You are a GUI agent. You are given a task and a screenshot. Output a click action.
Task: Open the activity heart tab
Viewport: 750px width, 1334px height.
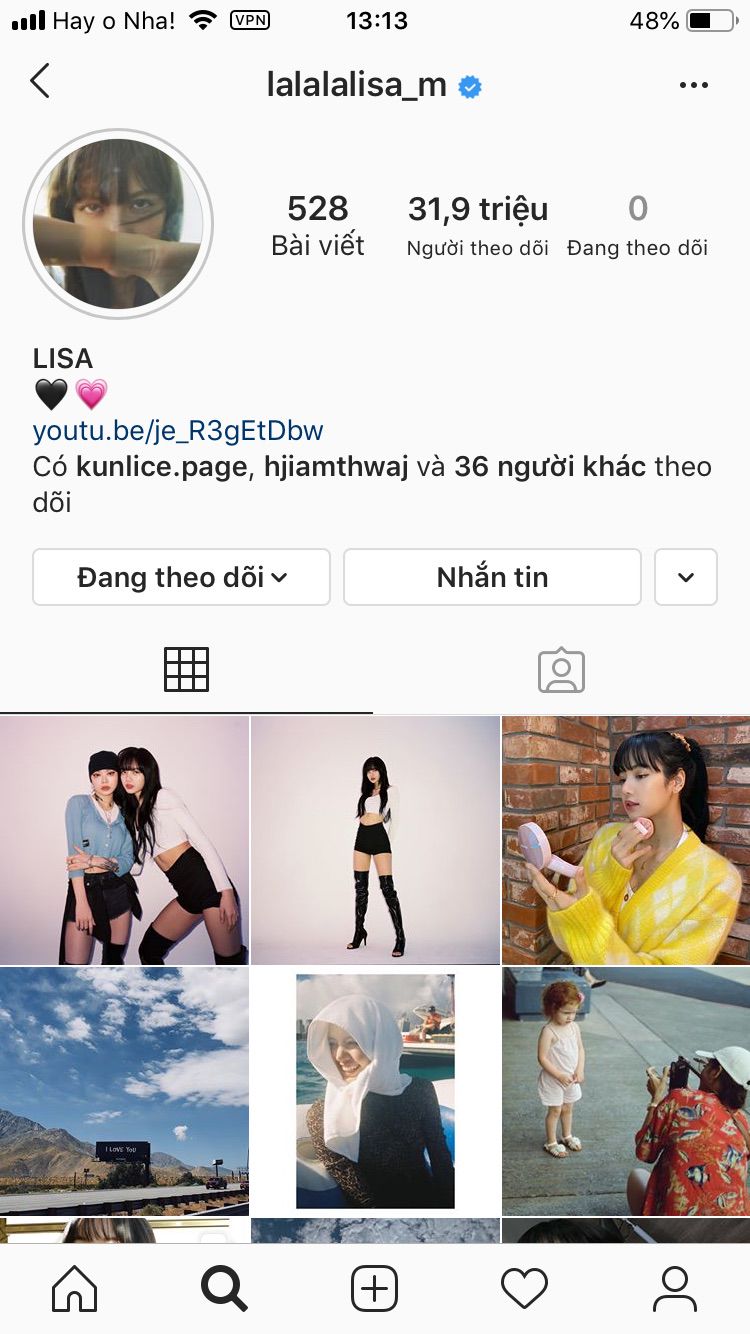click(x=524, y=1289)
